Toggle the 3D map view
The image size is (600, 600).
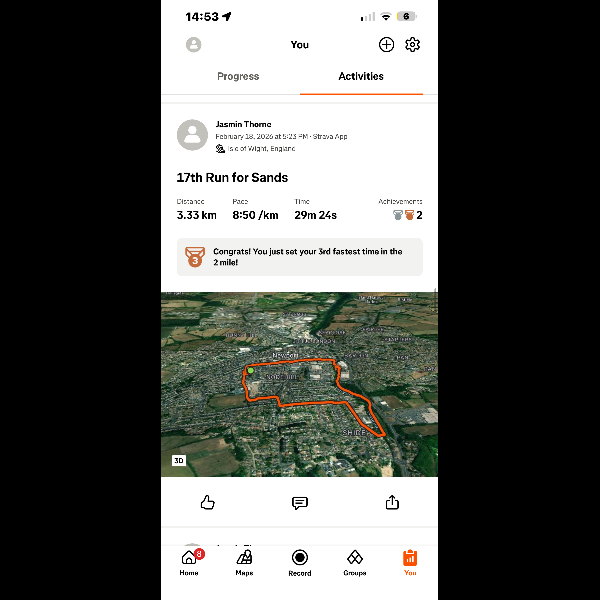pos(179,461)
